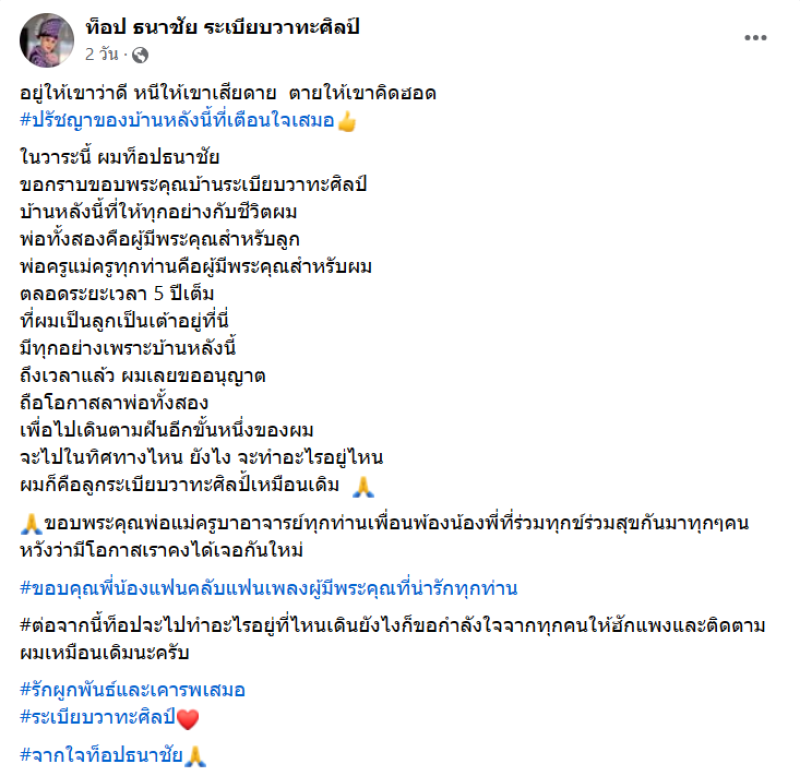This screenshot has width=800, height=776.
Task: Open ท็อป ธนาชัย's profile picture
Action: [46, 40]
